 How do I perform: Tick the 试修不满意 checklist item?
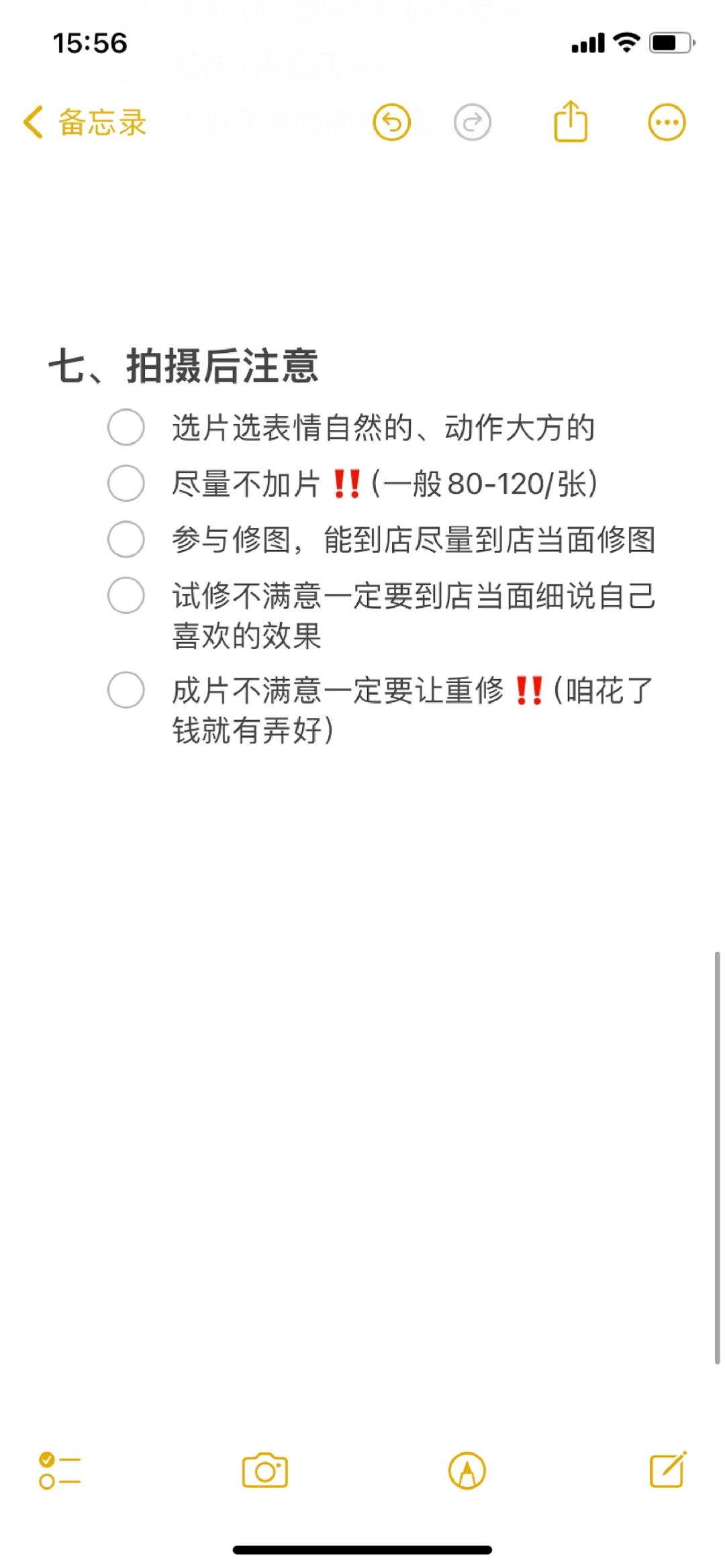(126, 595)
